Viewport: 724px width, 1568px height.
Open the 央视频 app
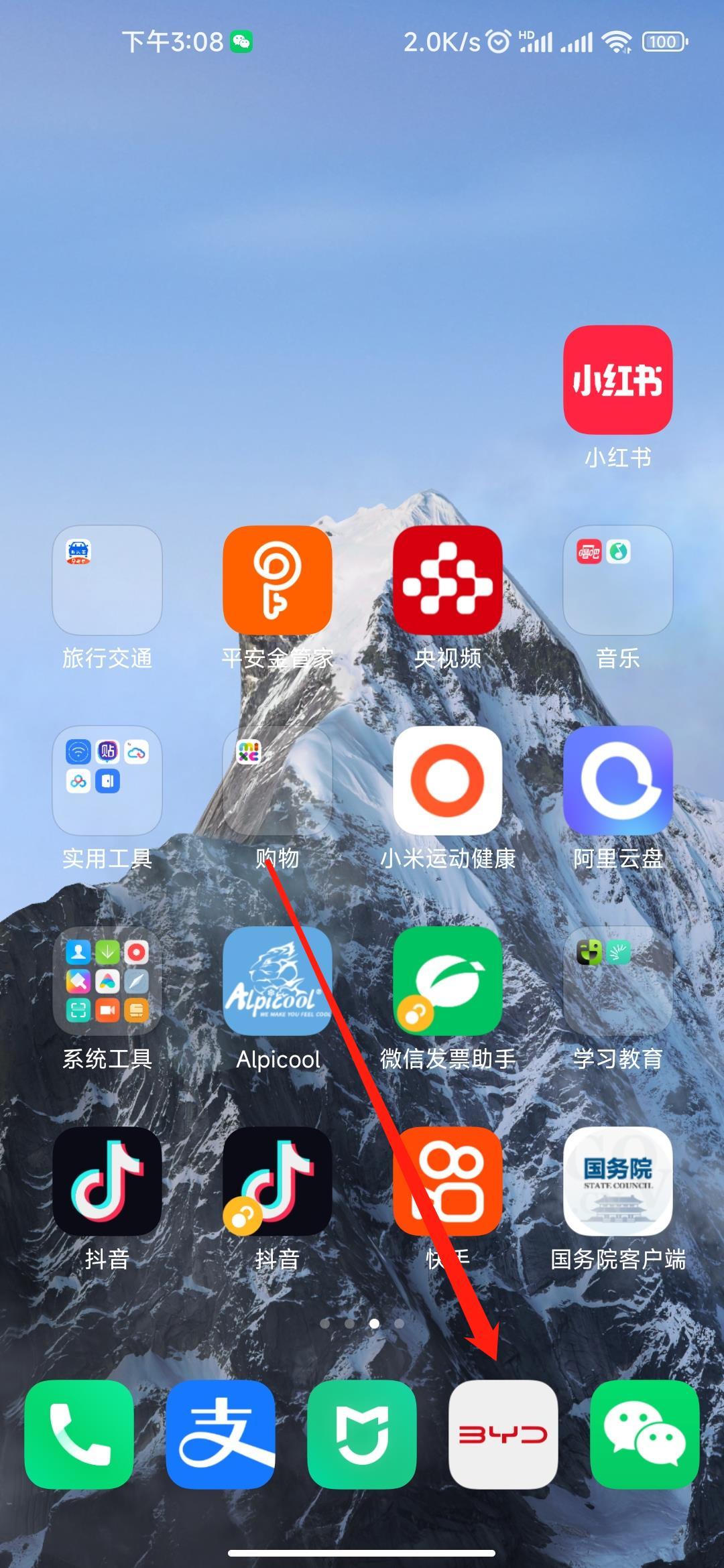pyautogui.click(x=447, y=580)
